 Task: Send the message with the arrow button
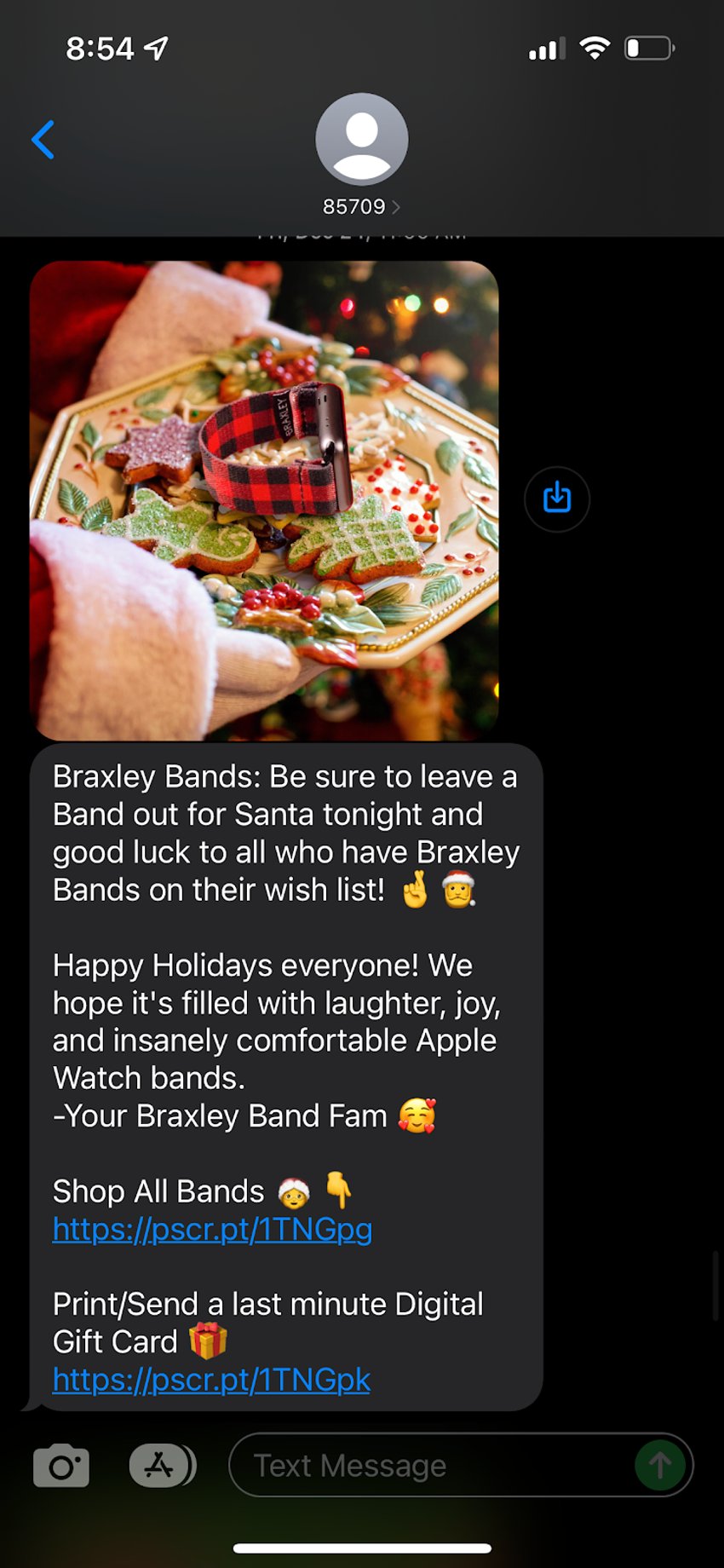click(x=660, y=1465)
